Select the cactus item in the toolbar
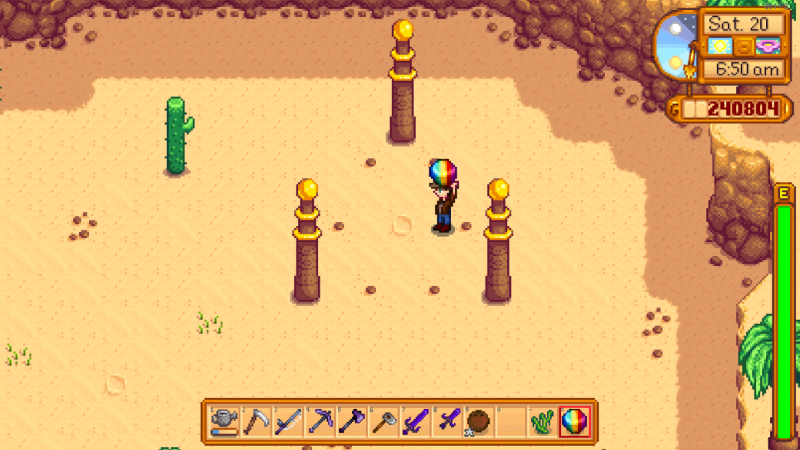Viewport: 800px width, 450px height. (x=541, y=421)
